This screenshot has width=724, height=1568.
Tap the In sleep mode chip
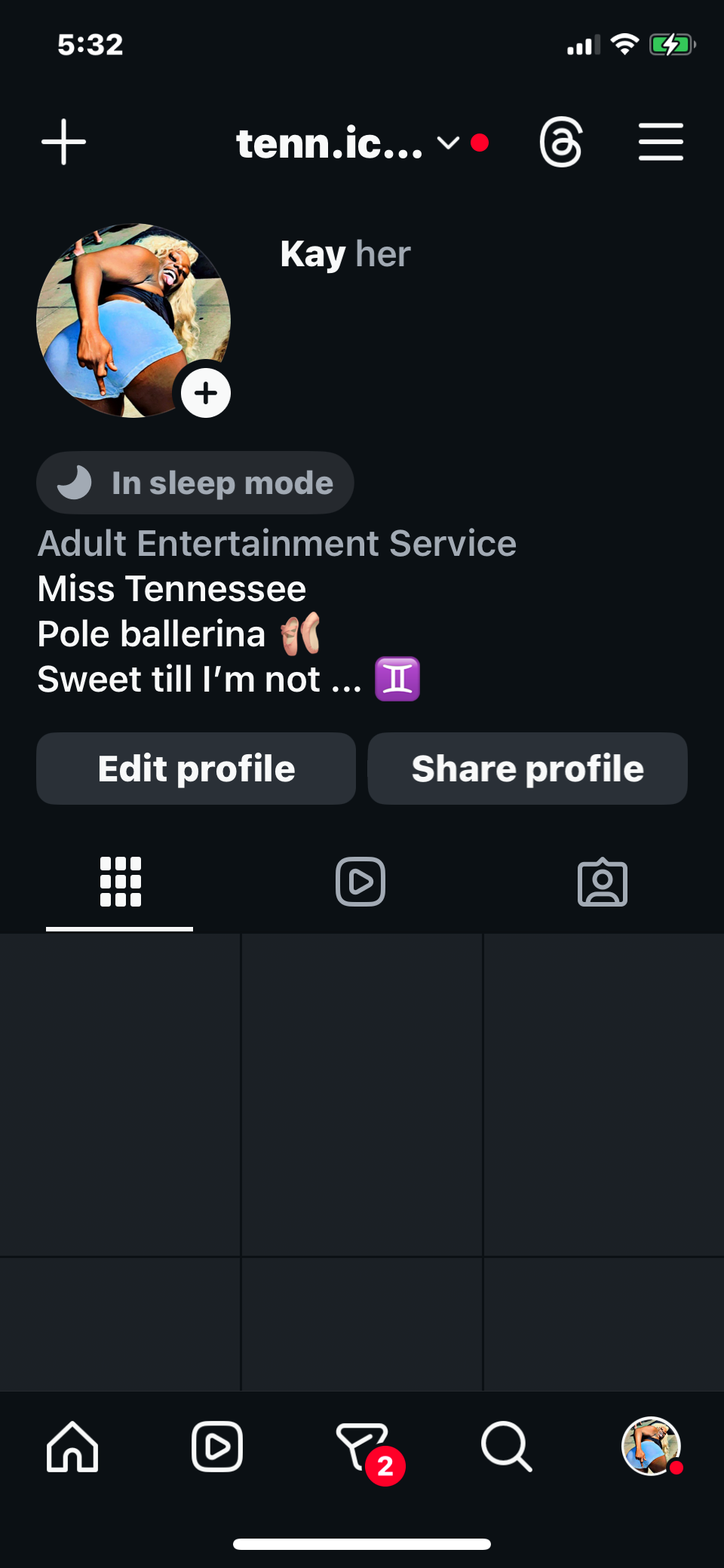(x=195, y=483)
